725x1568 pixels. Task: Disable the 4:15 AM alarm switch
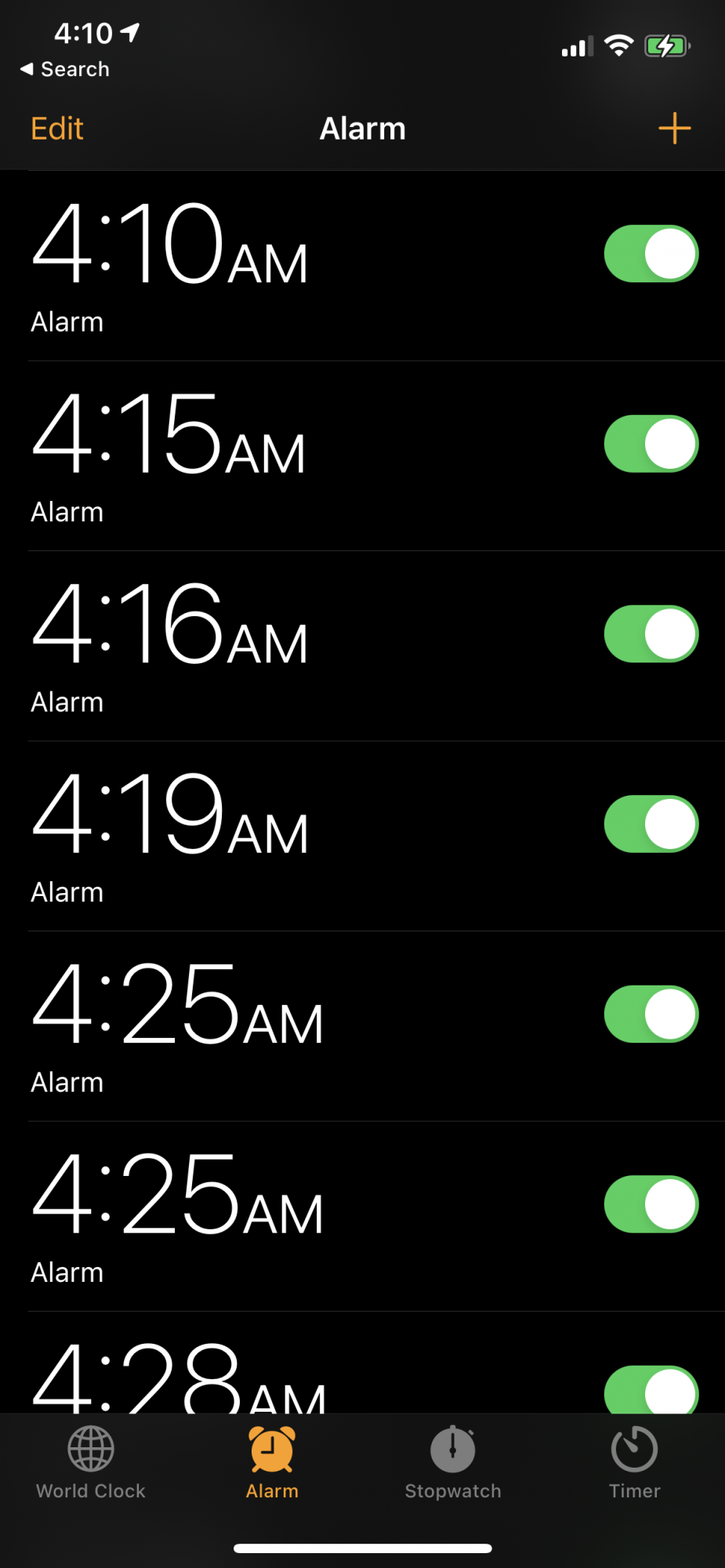point(651,444)
